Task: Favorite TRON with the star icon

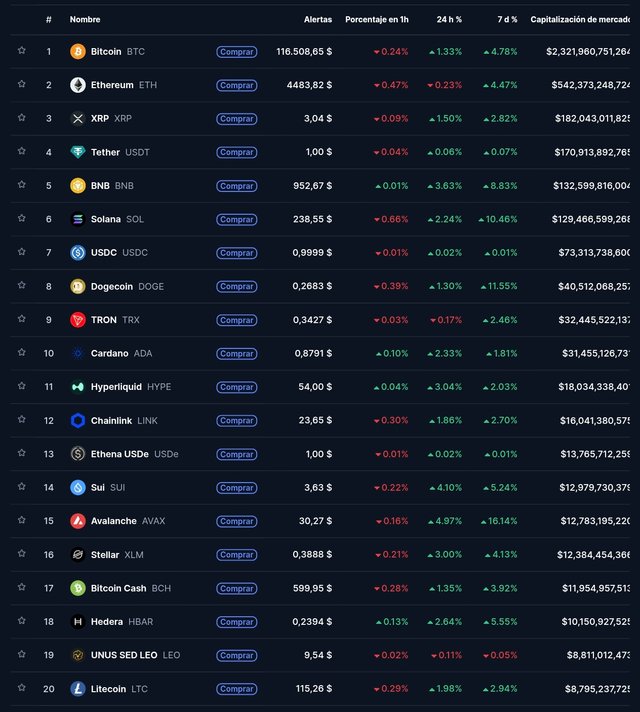Action: click(x=21, y=320)
